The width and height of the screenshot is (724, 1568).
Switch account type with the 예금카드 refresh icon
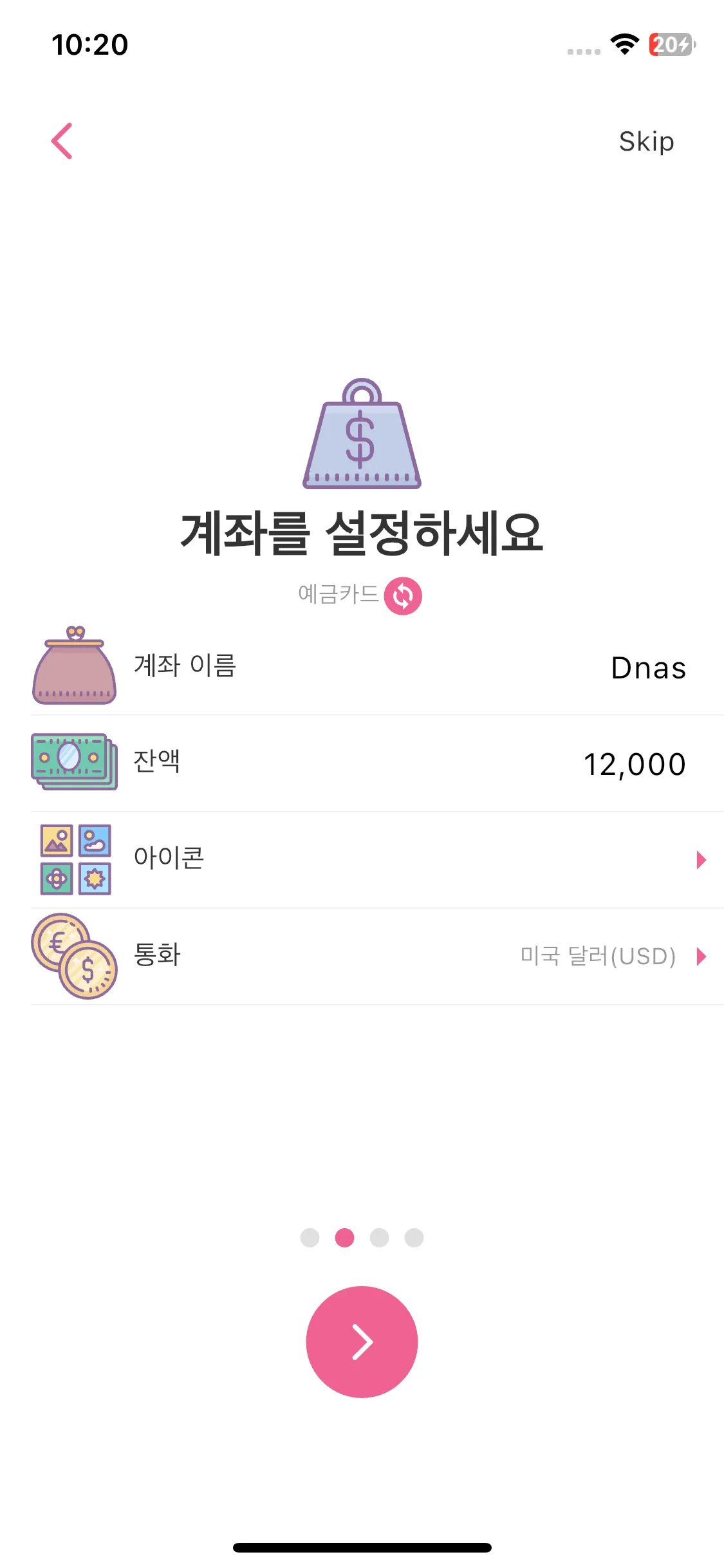pos(403,596)
